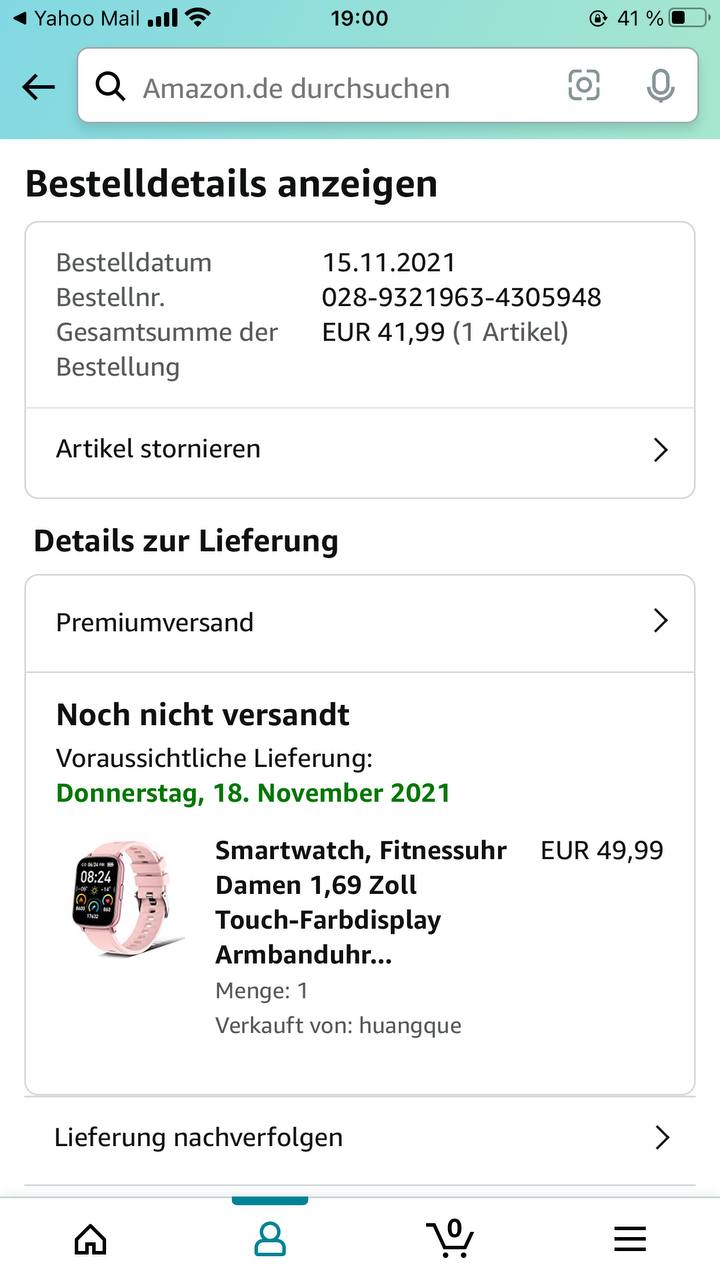This screenshot has width=720, height=1280.
Task: Open the hamburger menu tab
Action: [630, 1239]
